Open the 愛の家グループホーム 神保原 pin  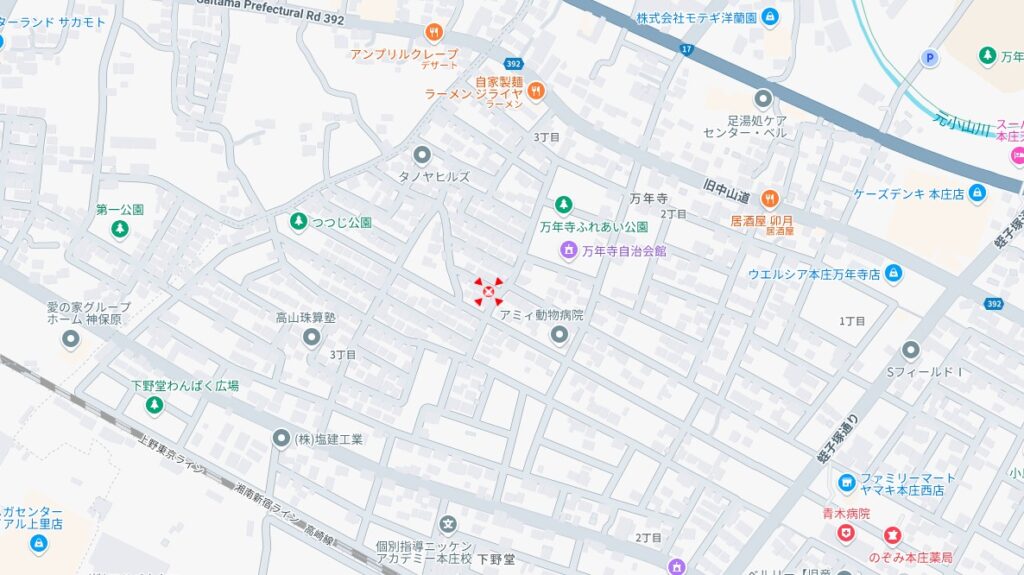(x=71, y=340)
